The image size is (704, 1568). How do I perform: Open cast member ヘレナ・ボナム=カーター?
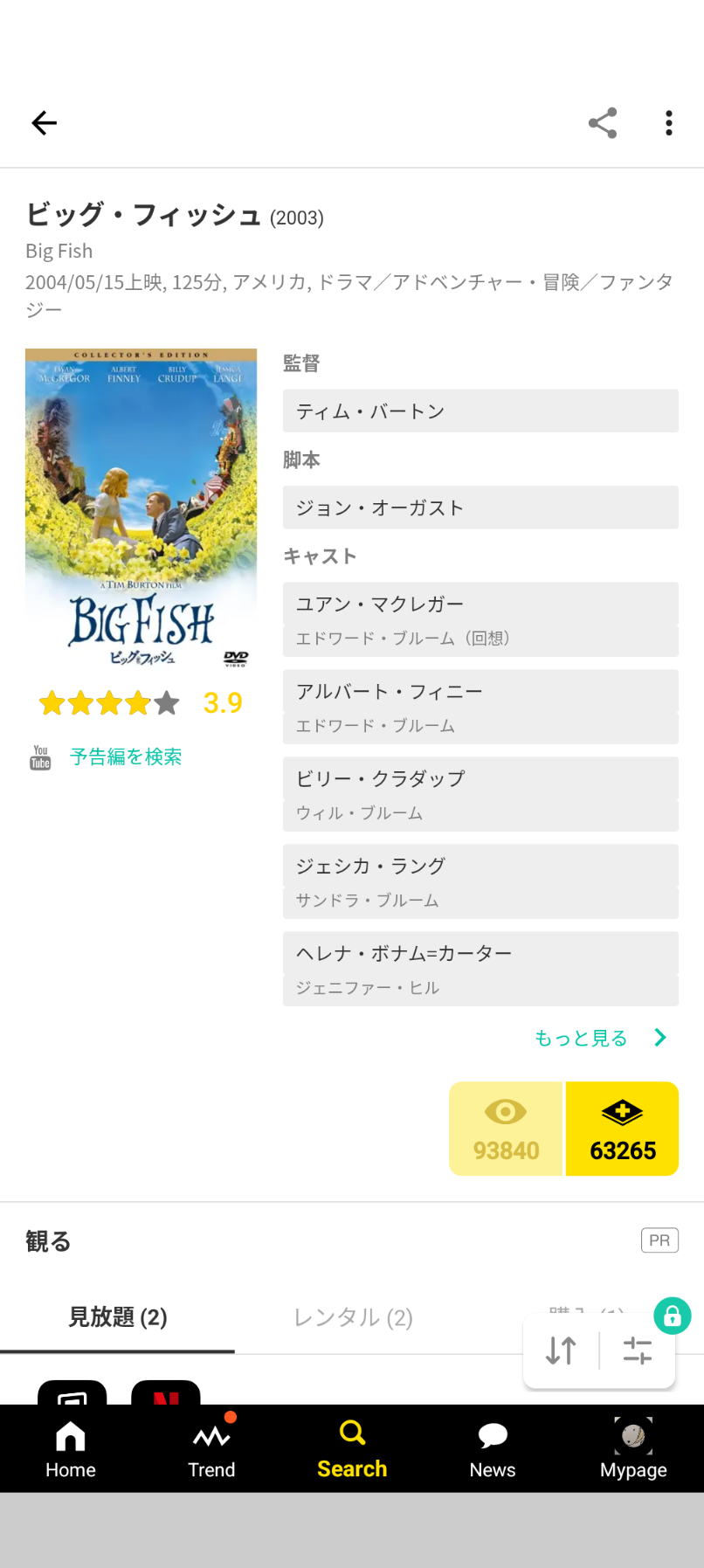[x=480, y=954]
